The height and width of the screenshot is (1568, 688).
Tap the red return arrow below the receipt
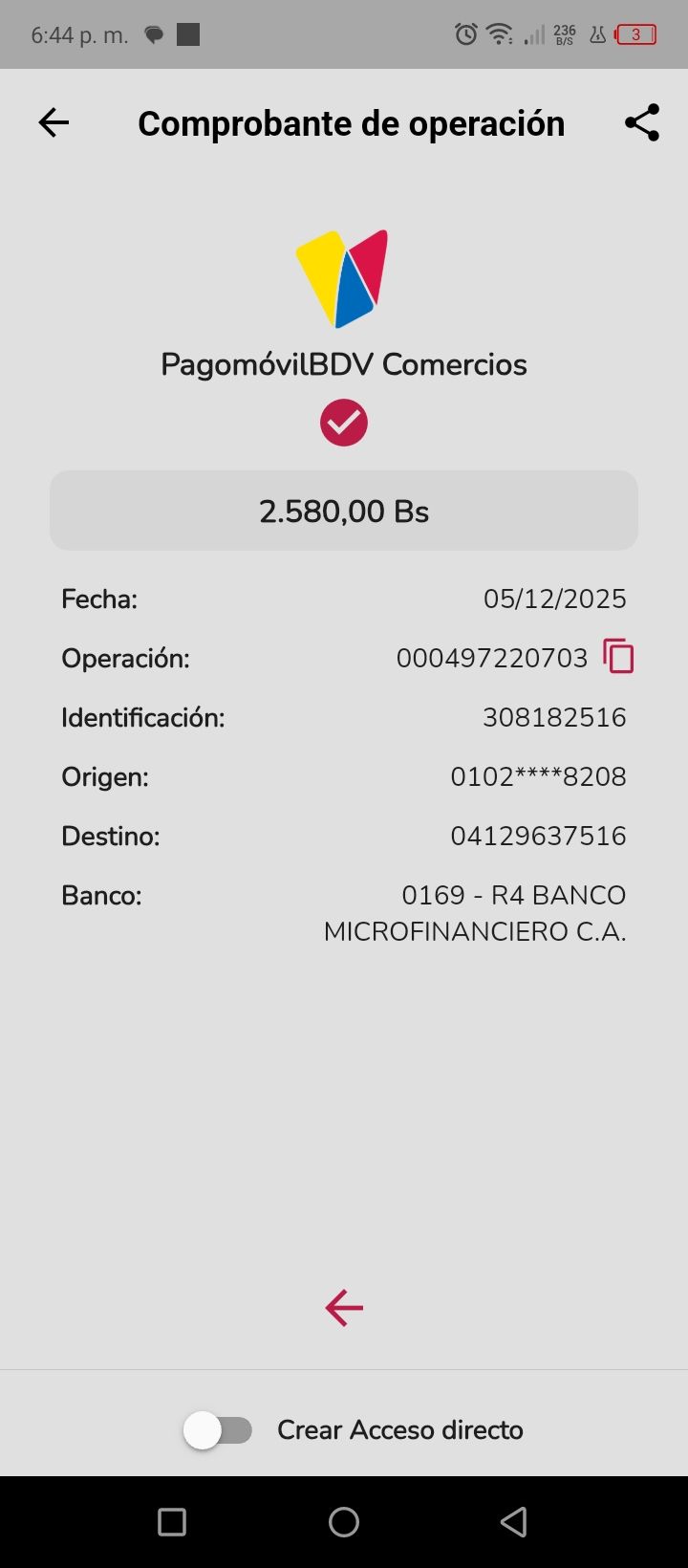344,1308
